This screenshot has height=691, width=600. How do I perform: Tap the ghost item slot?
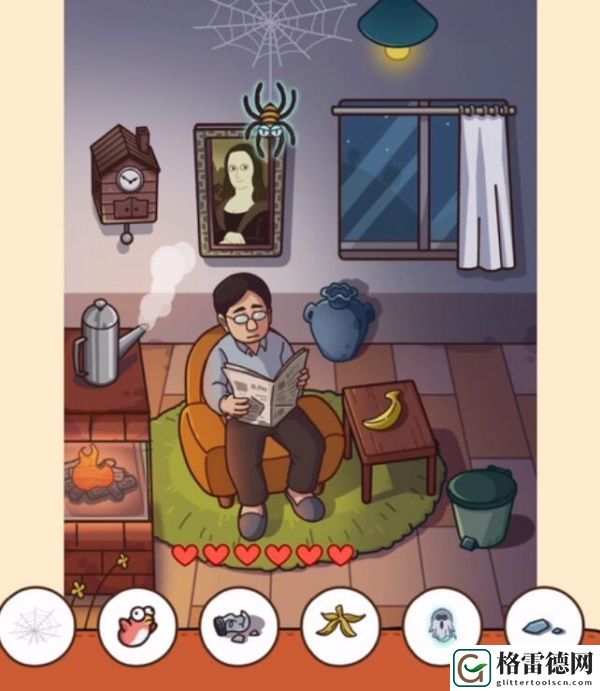click(440, 628)
